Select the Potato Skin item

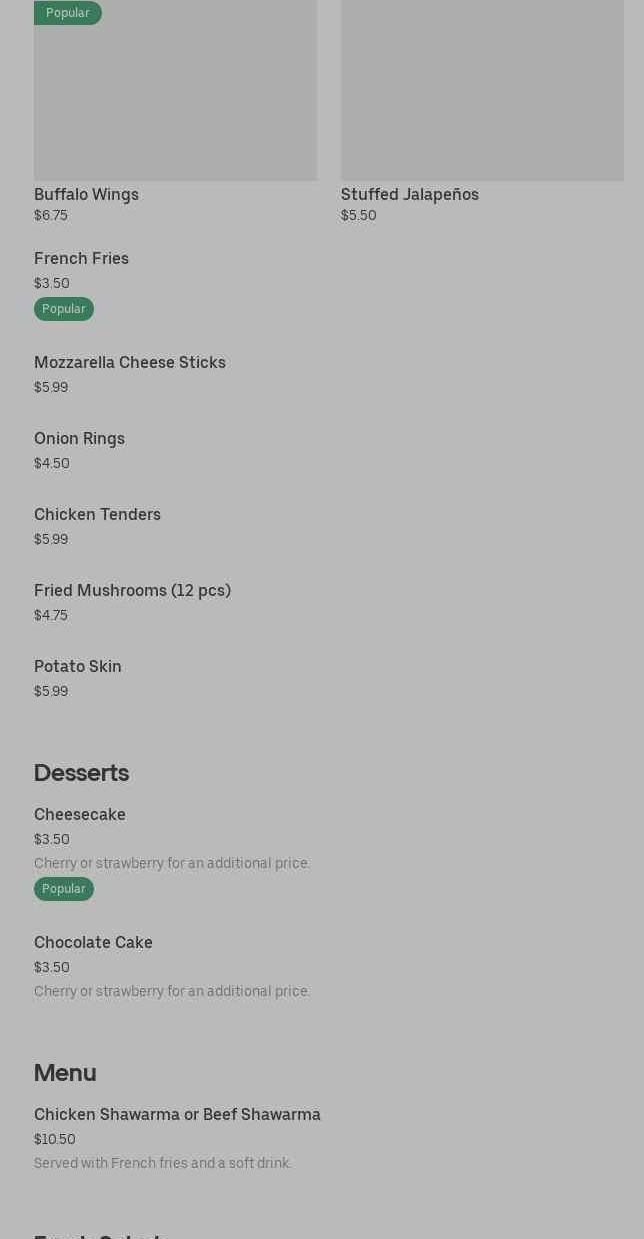322,678
